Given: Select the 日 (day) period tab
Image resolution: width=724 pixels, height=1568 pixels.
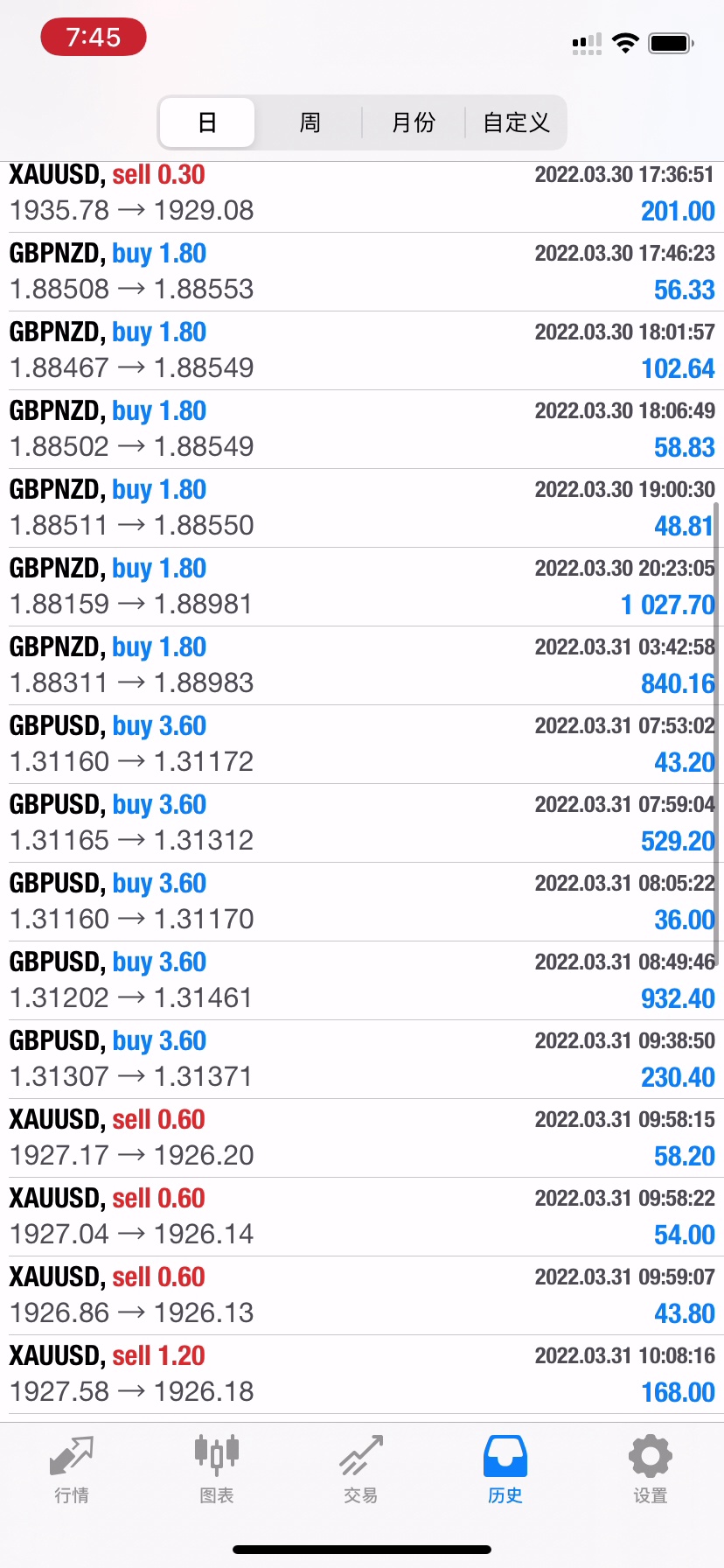Looking at the screenshot, I should (207, 122).
